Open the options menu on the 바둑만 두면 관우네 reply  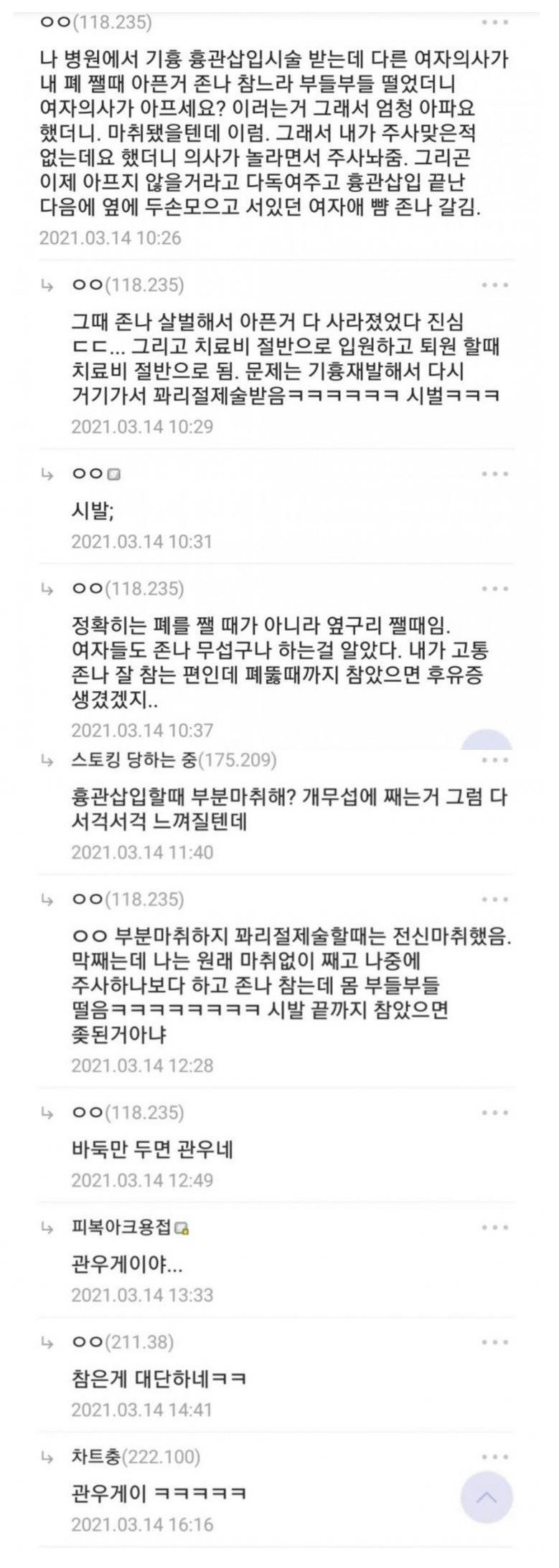click(495, 1113)
